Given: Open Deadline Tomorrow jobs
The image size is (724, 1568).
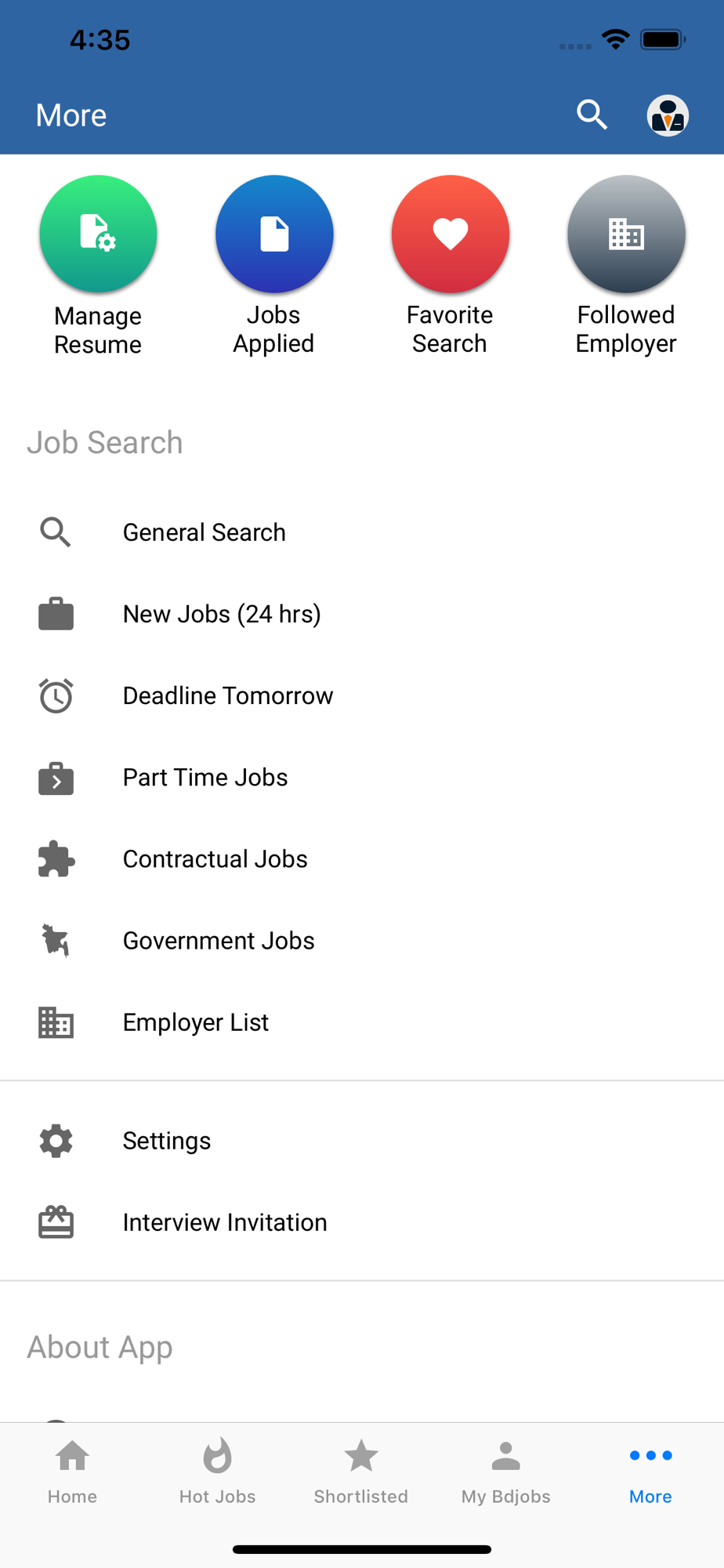Looking at the screenshot, I should pos(362,695).
